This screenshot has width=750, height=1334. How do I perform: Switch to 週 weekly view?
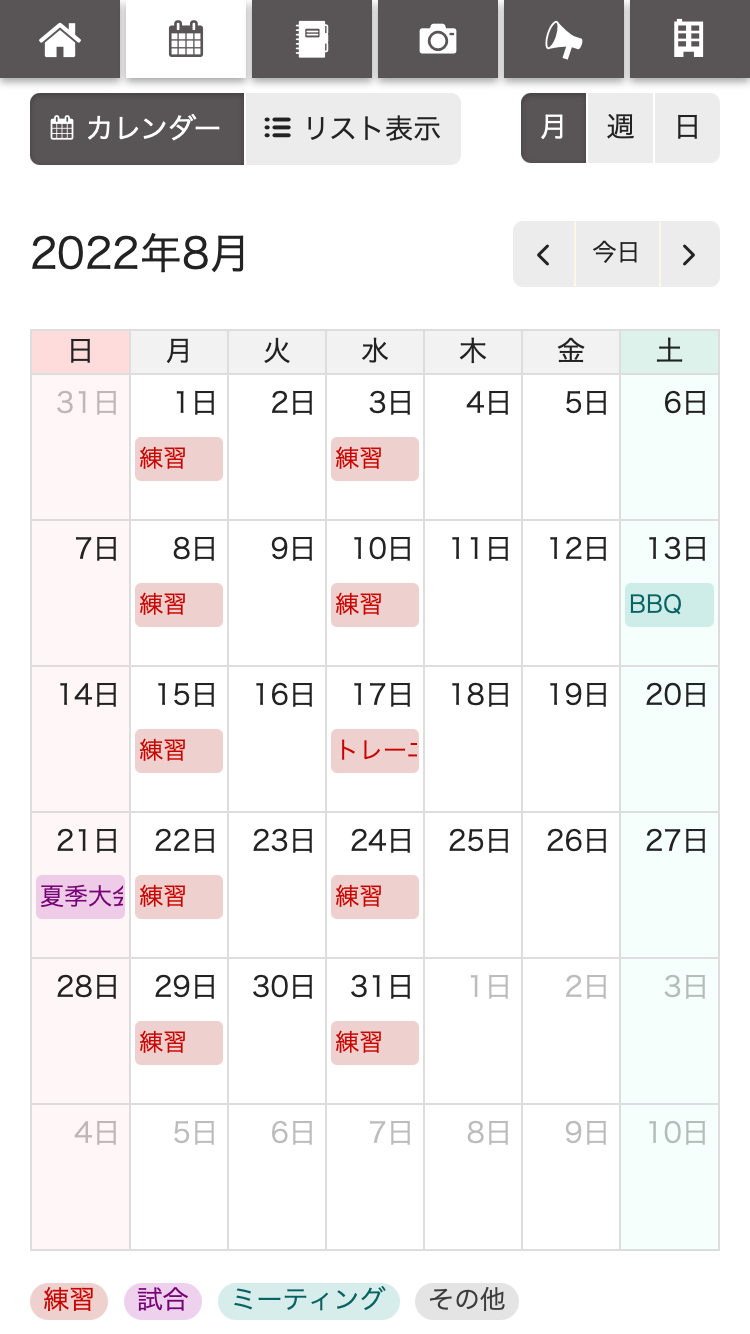pos(620,128)
